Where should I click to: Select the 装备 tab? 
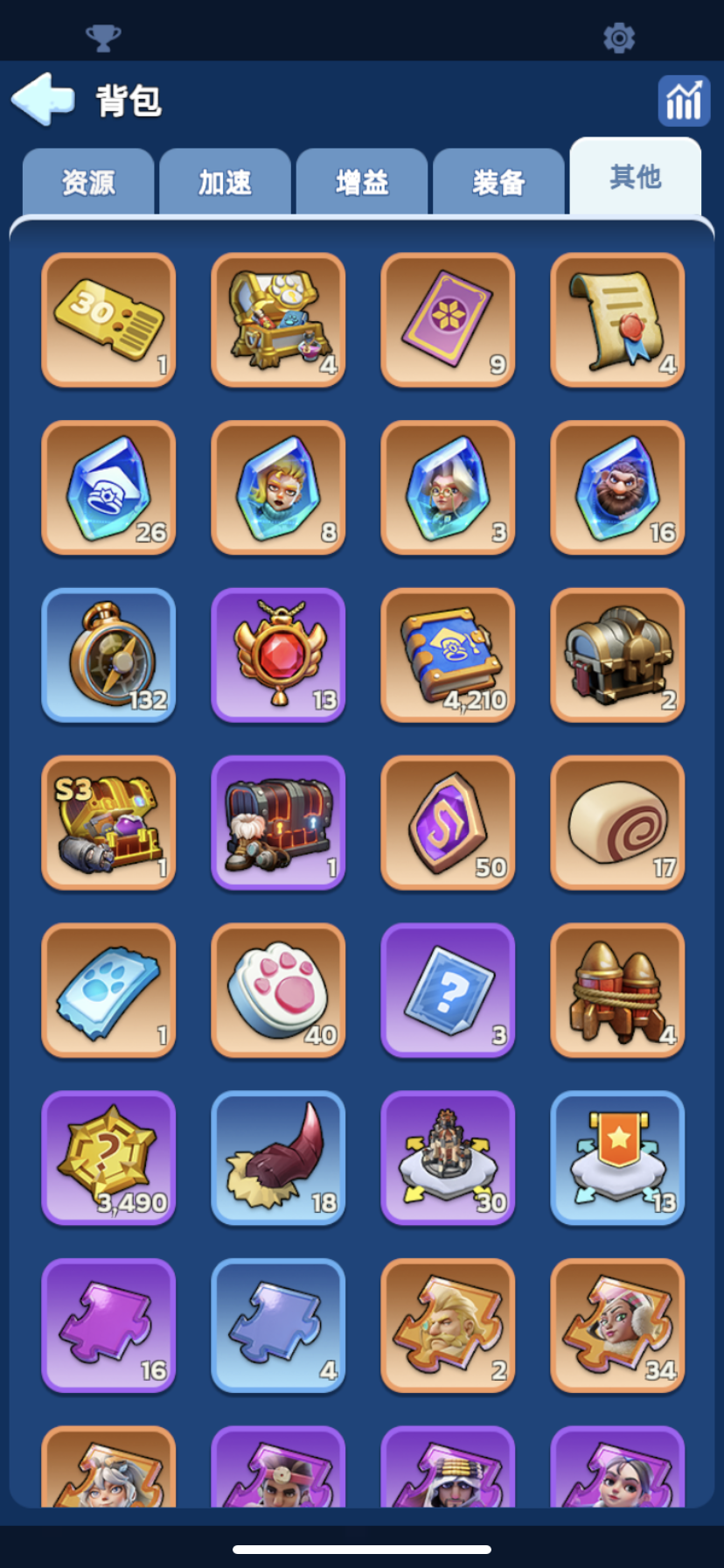pos(498,182)
